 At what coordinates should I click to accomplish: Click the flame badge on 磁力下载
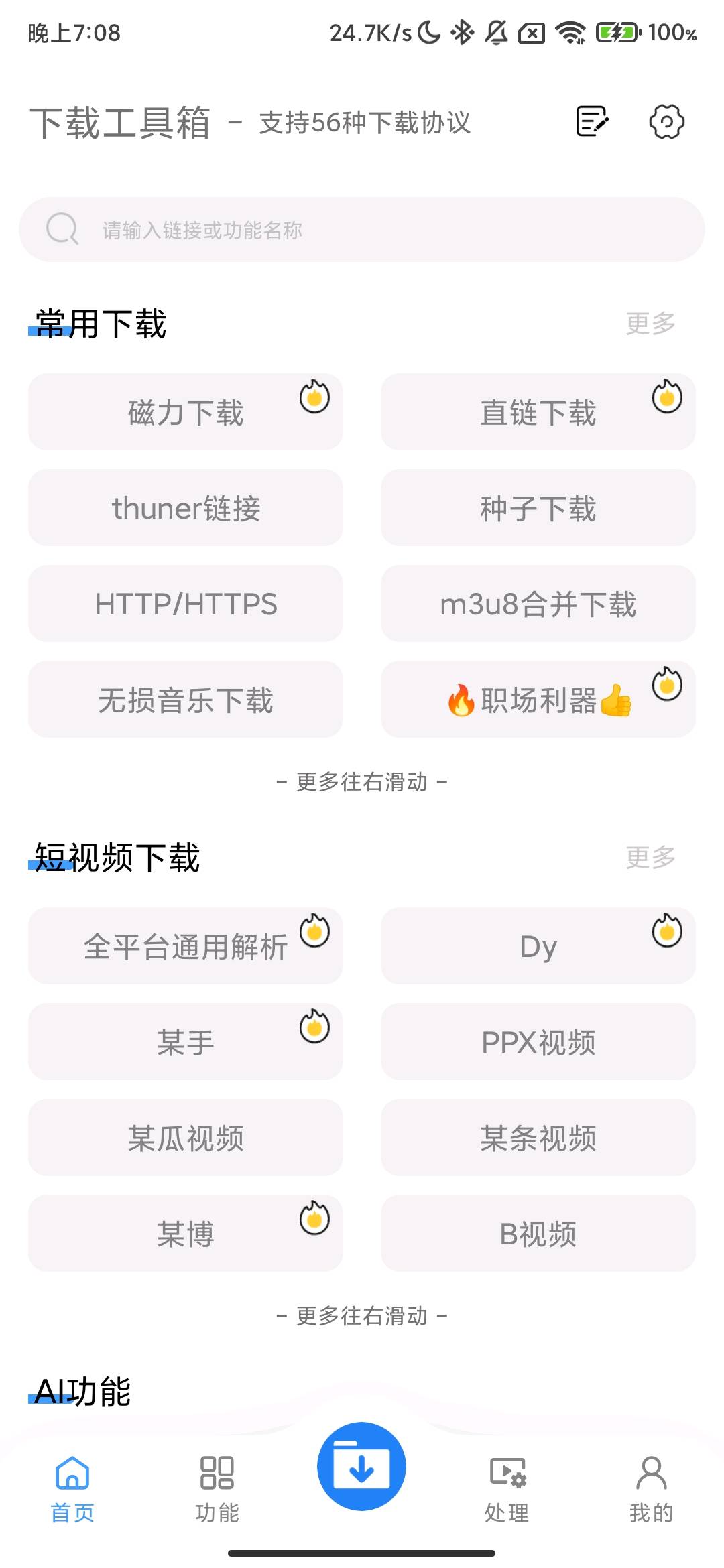pyautogui.click(x=312, y=397)
